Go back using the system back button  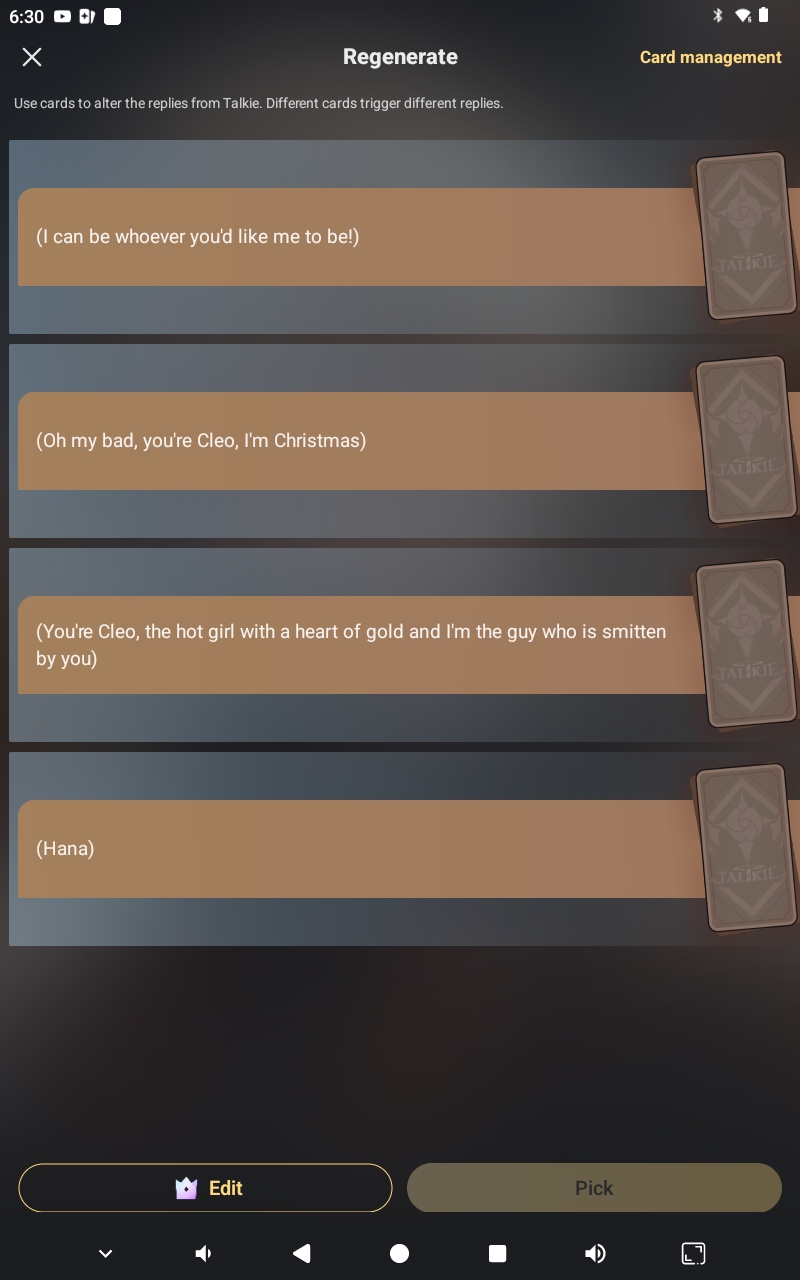click(301, 1253)
